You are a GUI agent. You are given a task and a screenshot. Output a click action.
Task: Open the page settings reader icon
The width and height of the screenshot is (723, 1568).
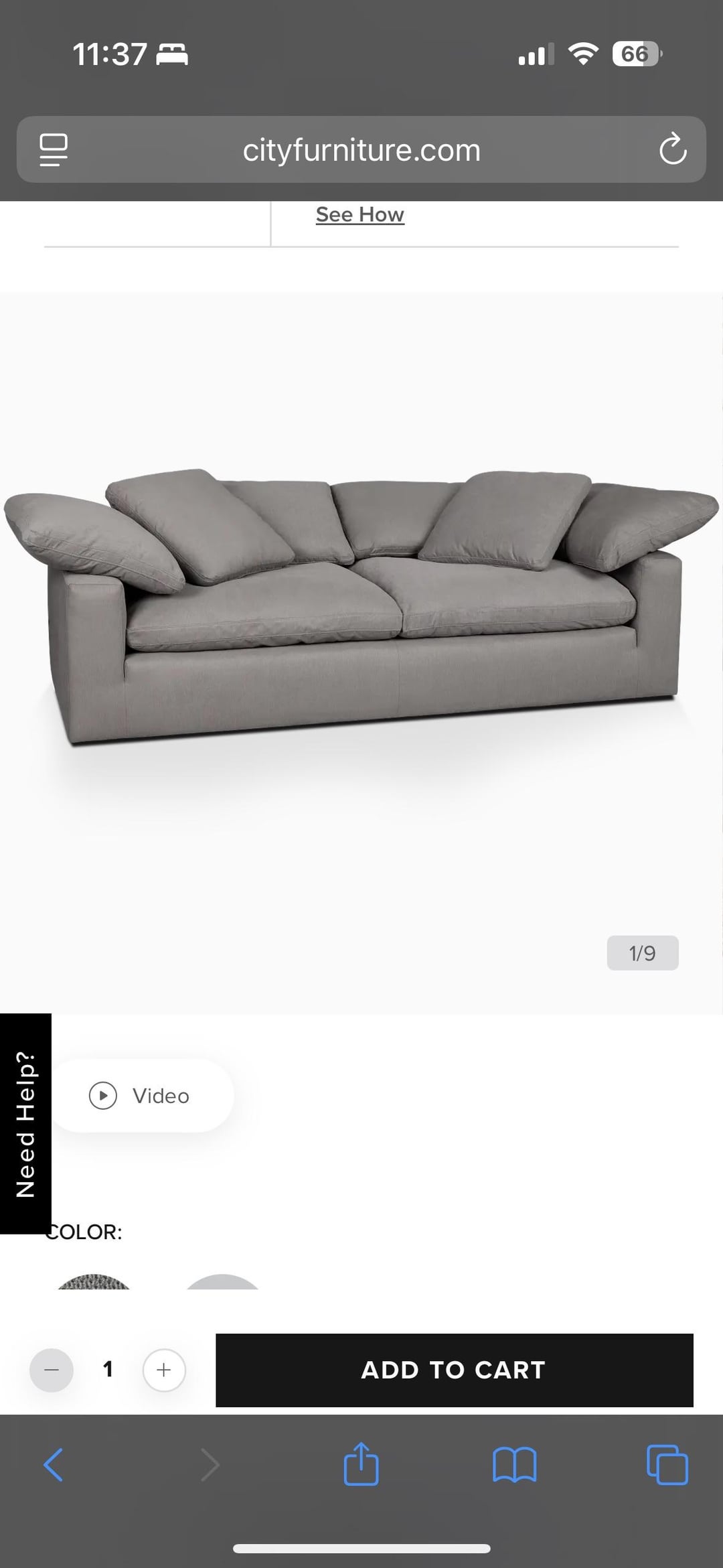coord(54,149)
